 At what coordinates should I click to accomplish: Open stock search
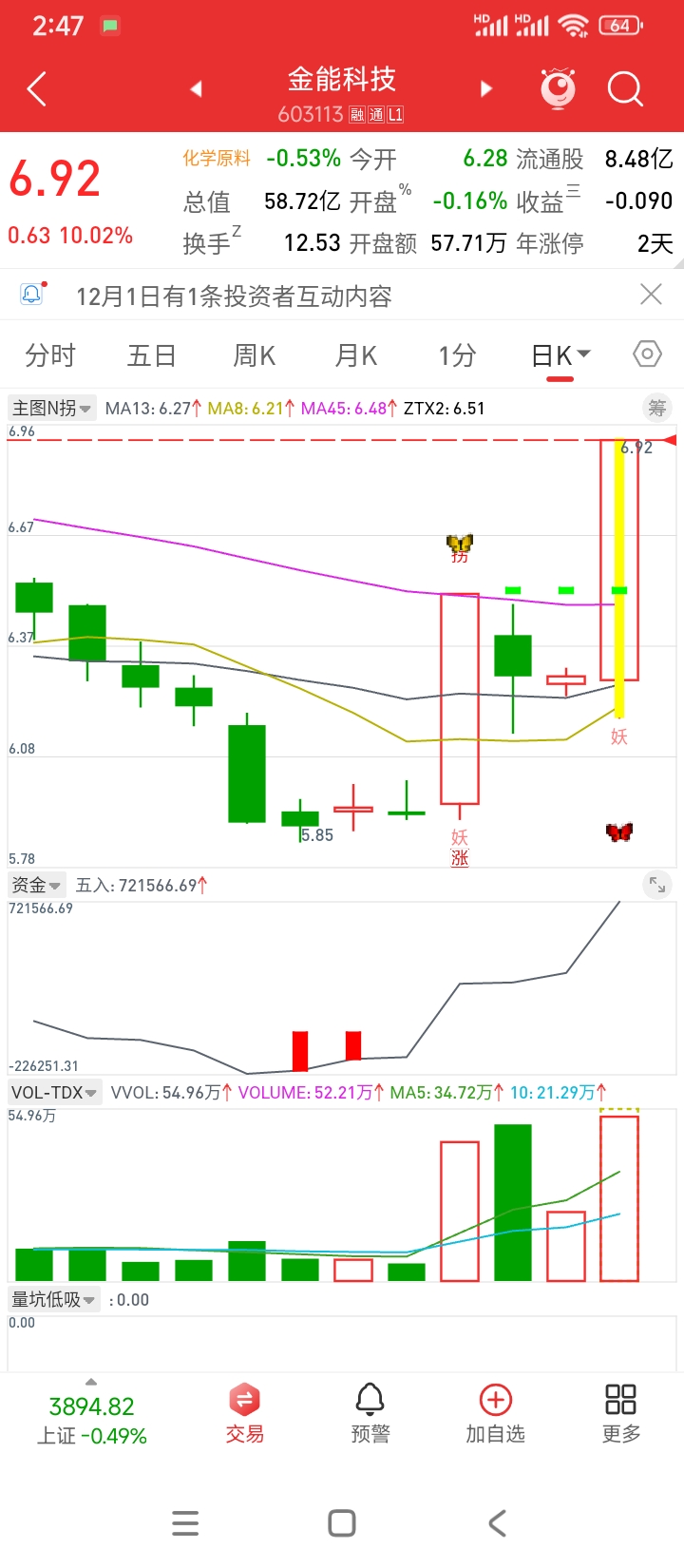point(625,89)
